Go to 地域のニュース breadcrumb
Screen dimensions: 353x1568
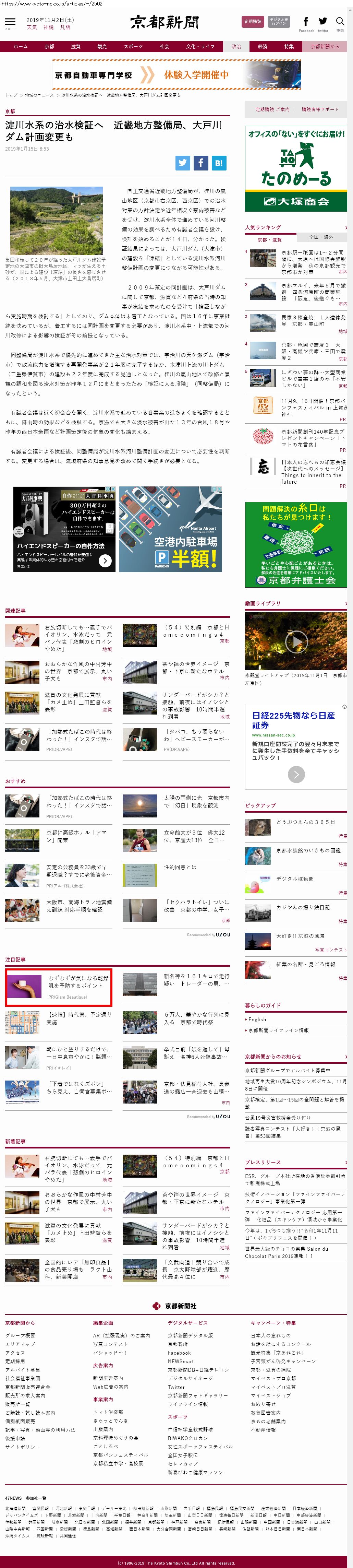[39, 95]
